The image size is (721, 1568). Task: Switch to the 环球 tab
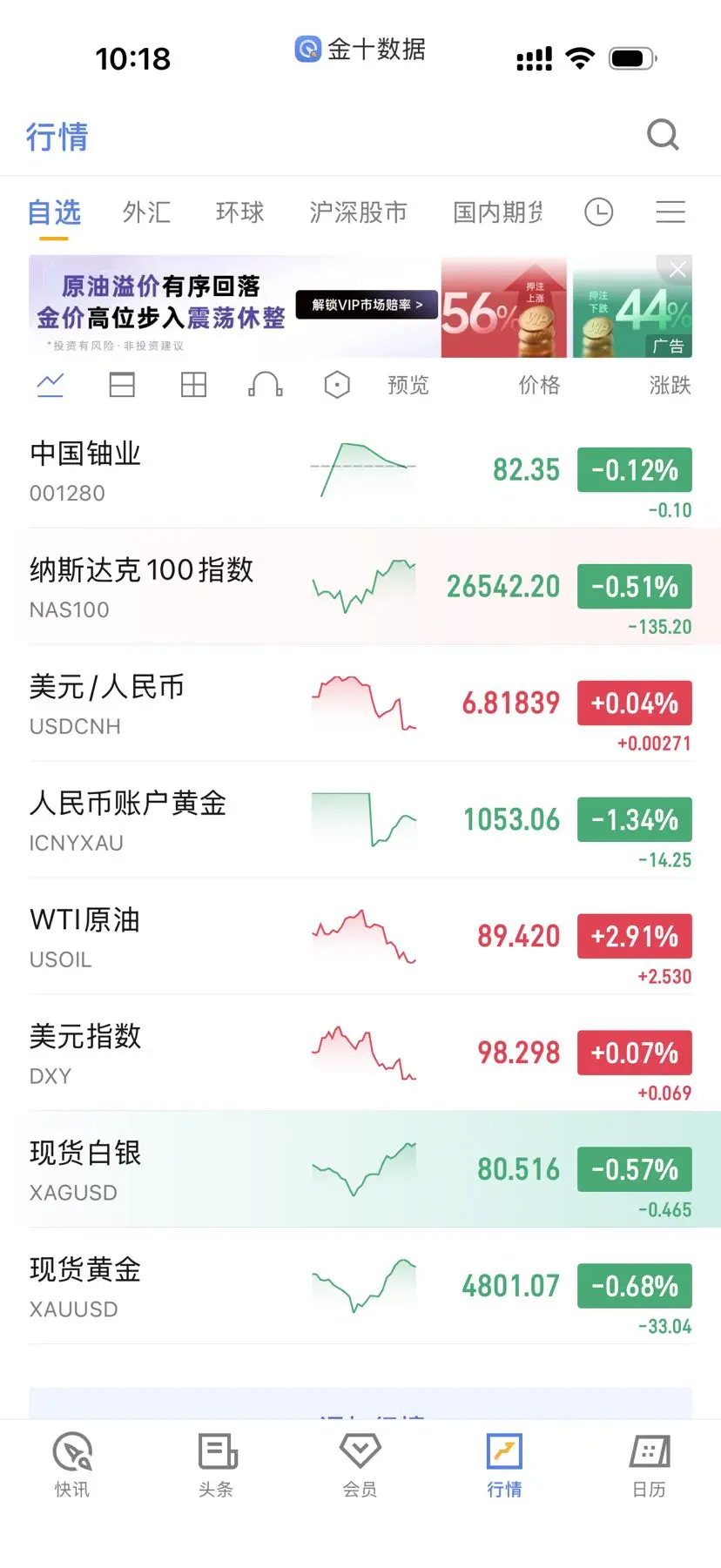[x=239, y=212]
